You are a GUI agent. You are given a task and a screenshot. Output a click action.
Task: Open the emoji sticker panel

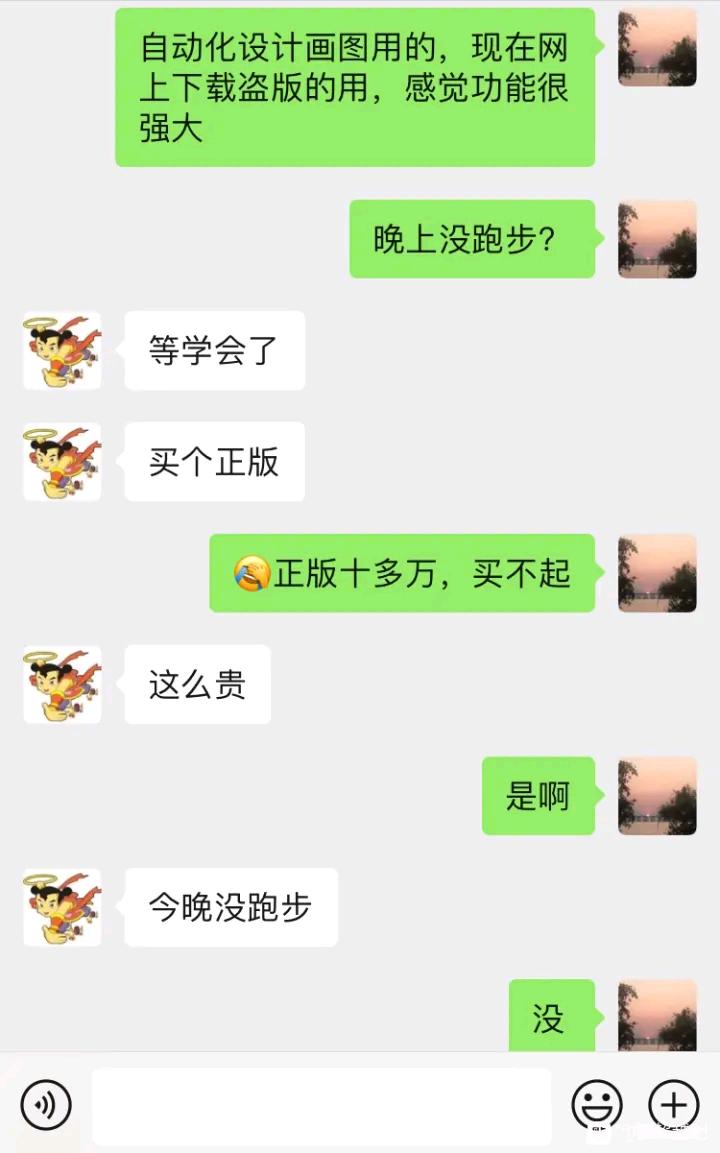click(597, 1105)
